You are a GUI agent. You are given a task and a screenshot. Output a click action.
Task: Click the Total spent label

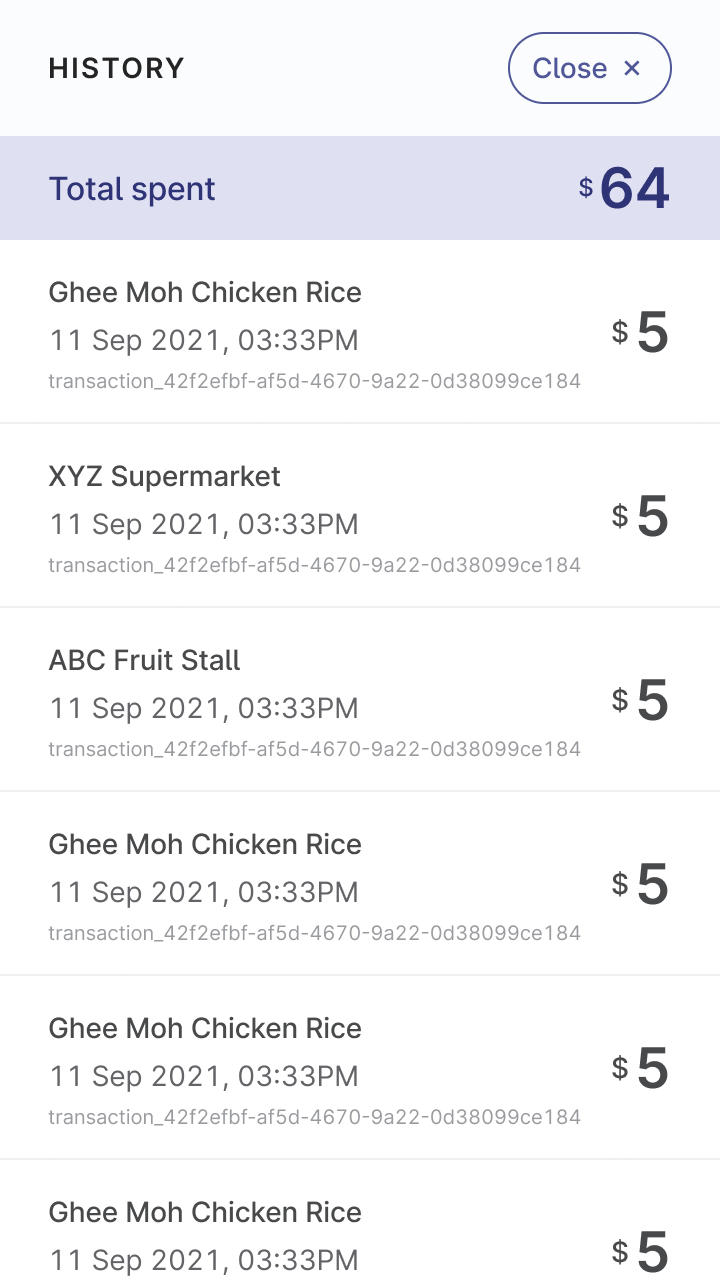tap(131, 188)
